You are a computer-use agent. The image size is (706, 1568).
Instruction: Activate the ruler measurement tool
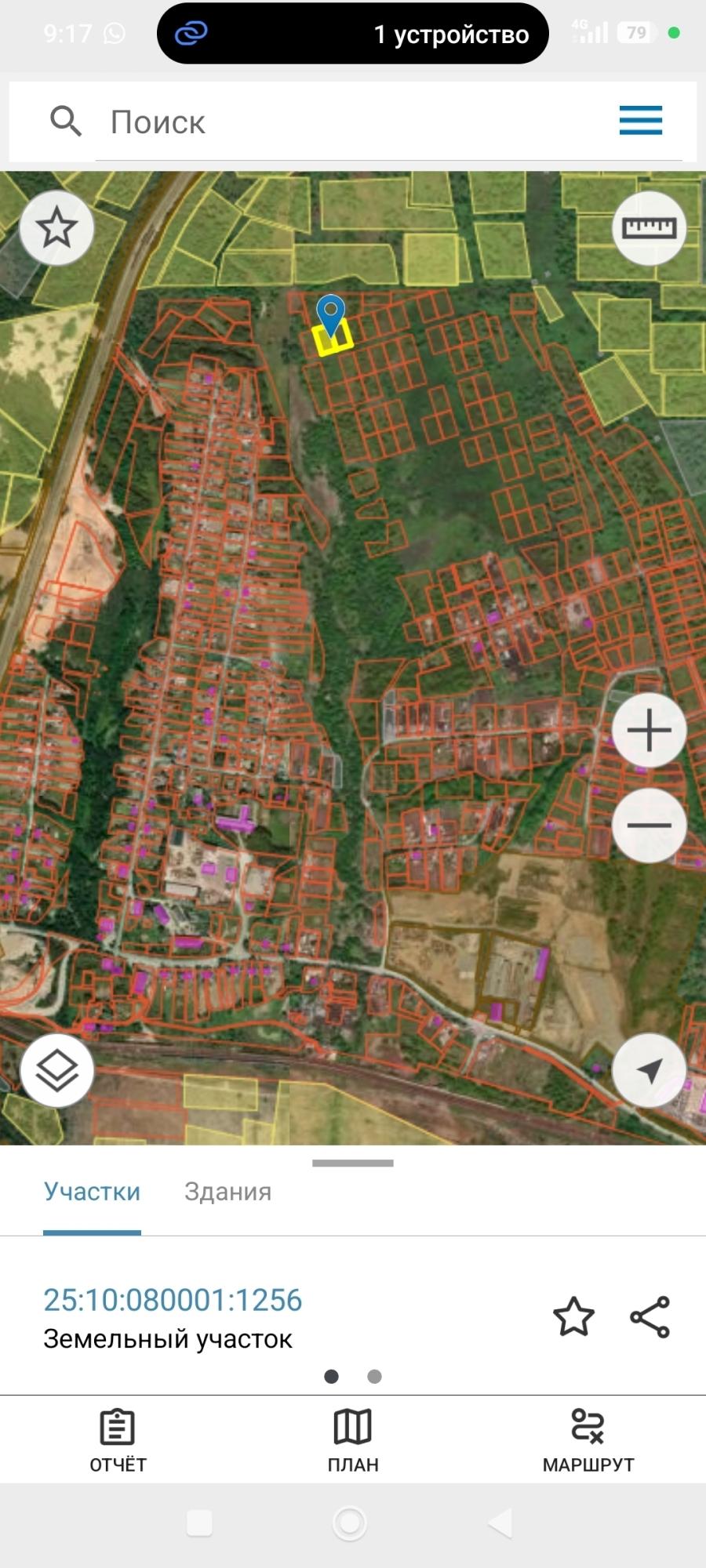649,228
